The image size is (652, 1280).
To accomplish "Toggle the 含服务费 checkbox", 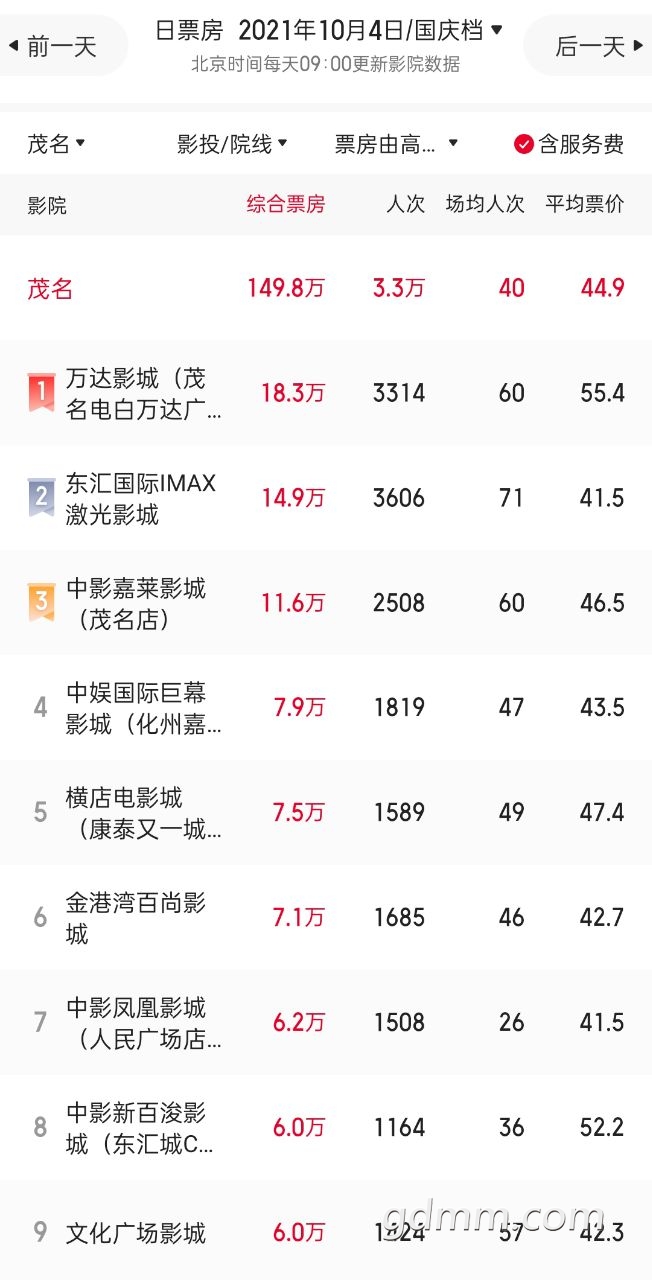I will [x=569, y=144].
